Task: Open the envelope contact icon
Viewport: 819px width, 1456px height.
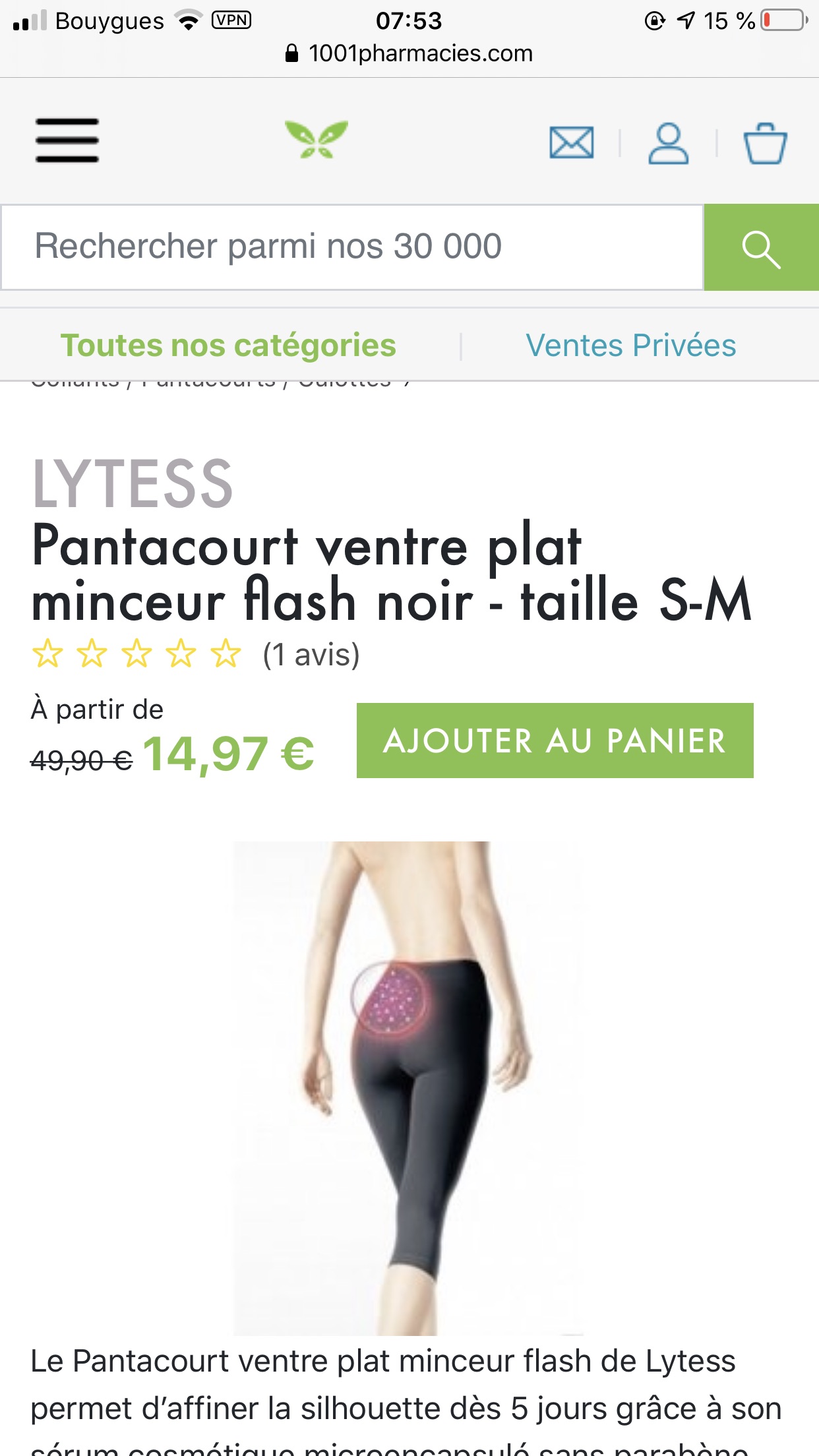Action: point(571,142)
